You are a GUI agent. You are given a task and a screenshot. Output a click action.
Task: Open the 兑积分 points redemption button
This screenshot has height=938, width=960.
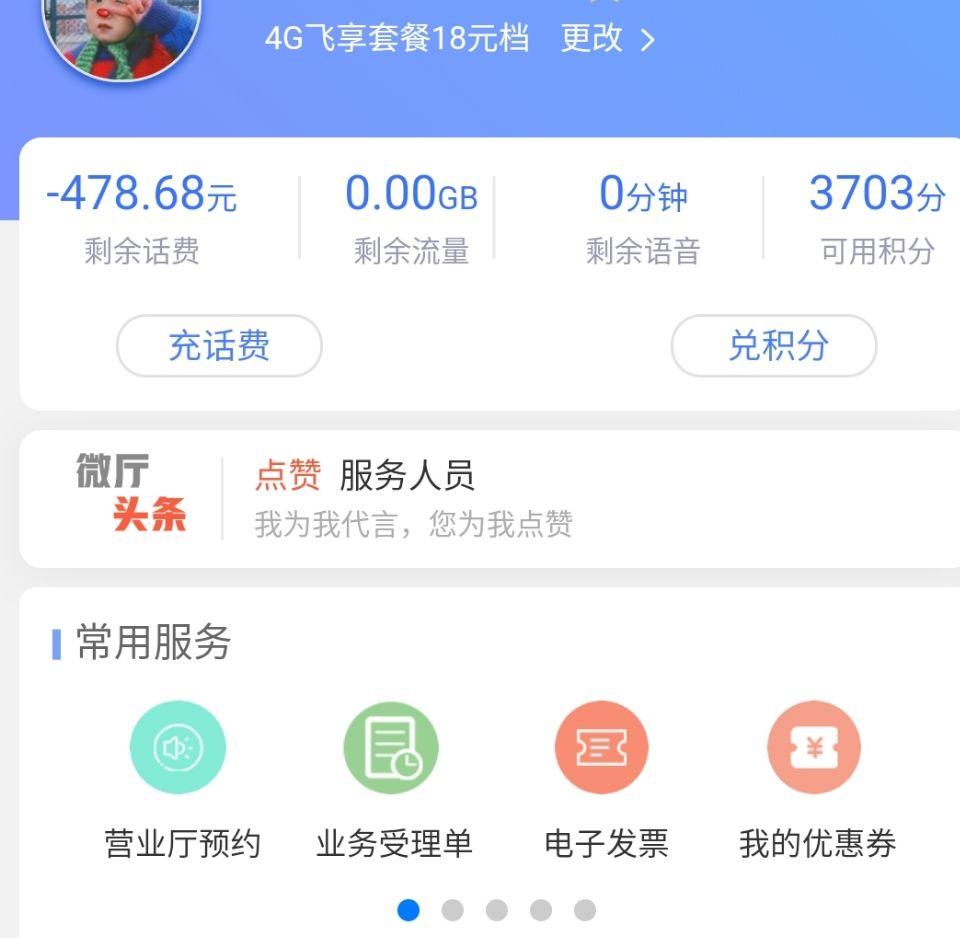coord(773,346)
